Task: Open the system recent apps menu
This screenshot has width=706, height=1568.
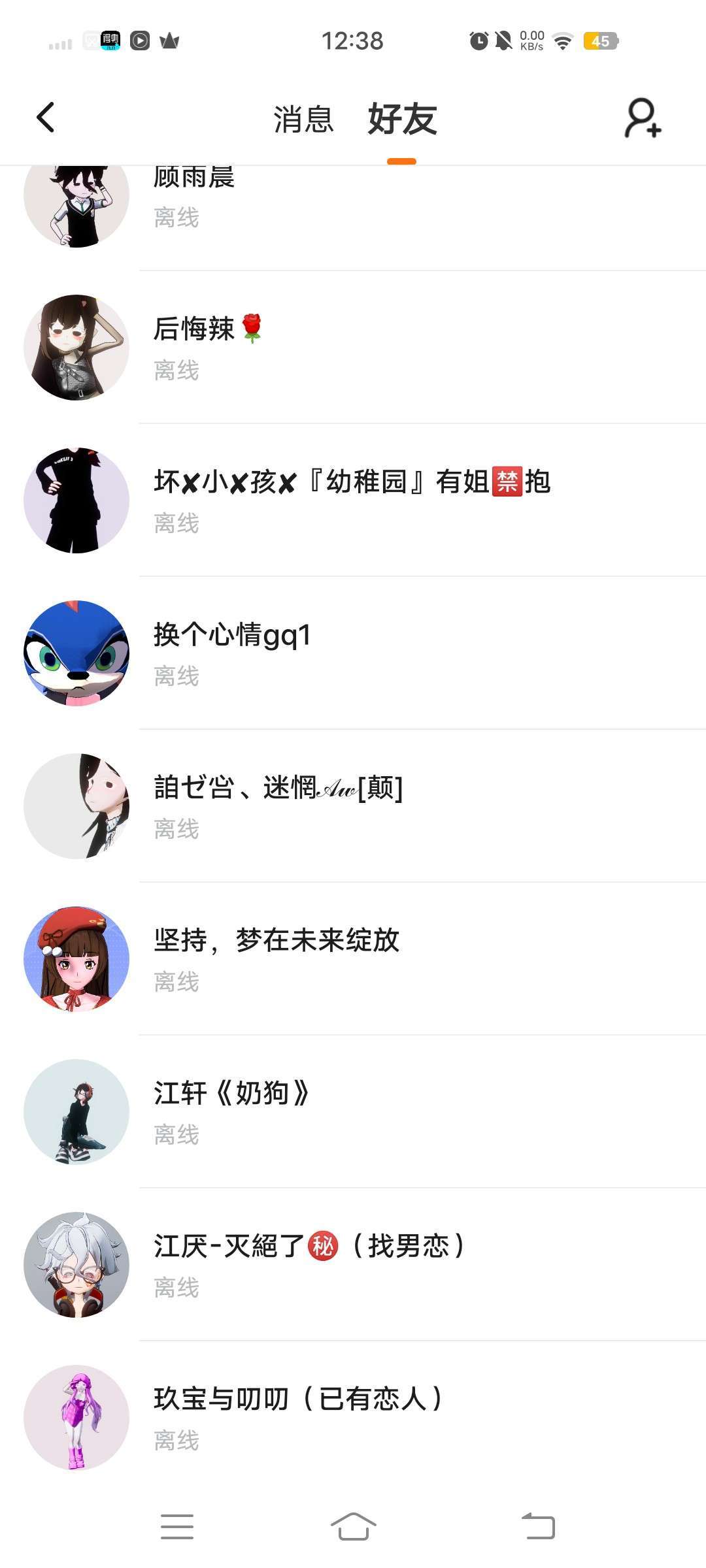Action: tap(177, 1526)
